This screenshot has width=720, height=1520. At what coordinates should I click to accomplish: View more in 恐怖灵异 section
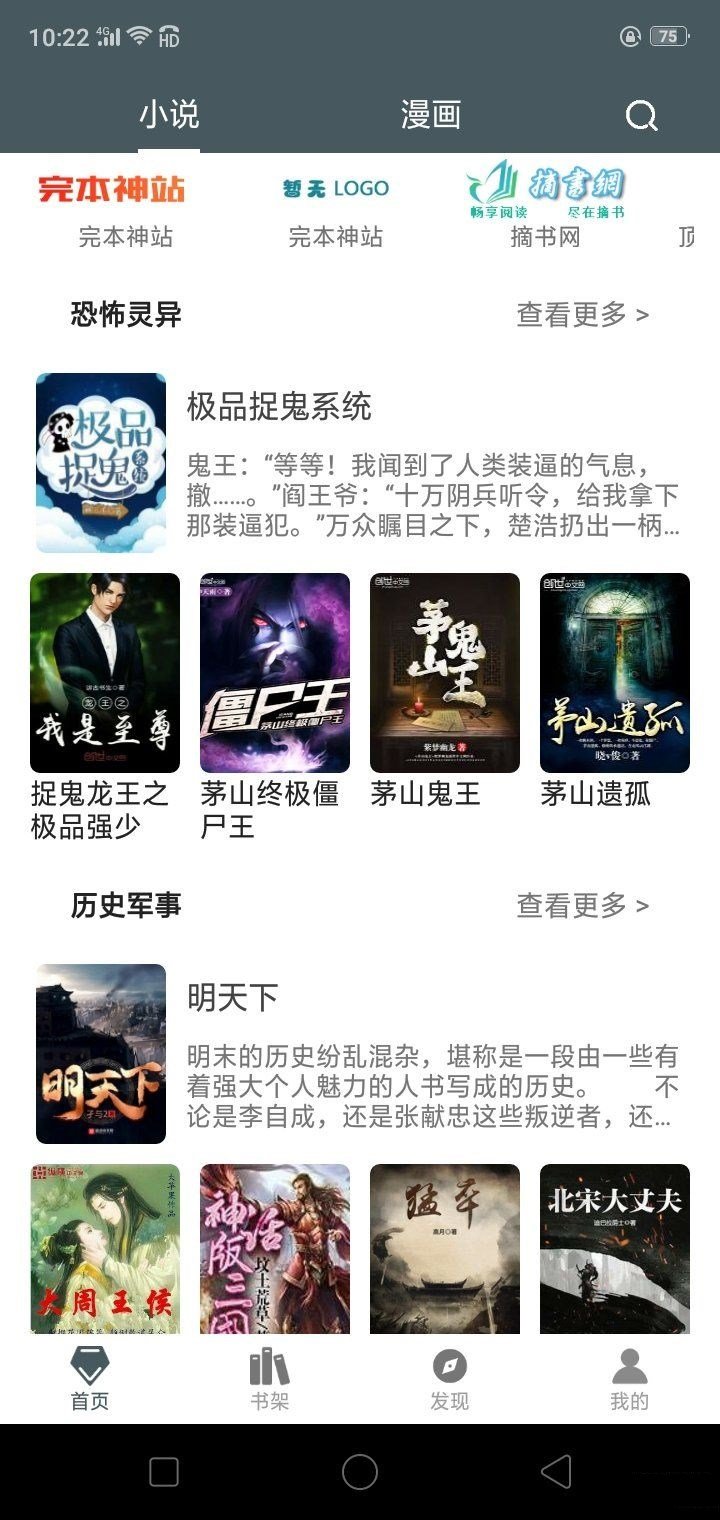(582, 315)
